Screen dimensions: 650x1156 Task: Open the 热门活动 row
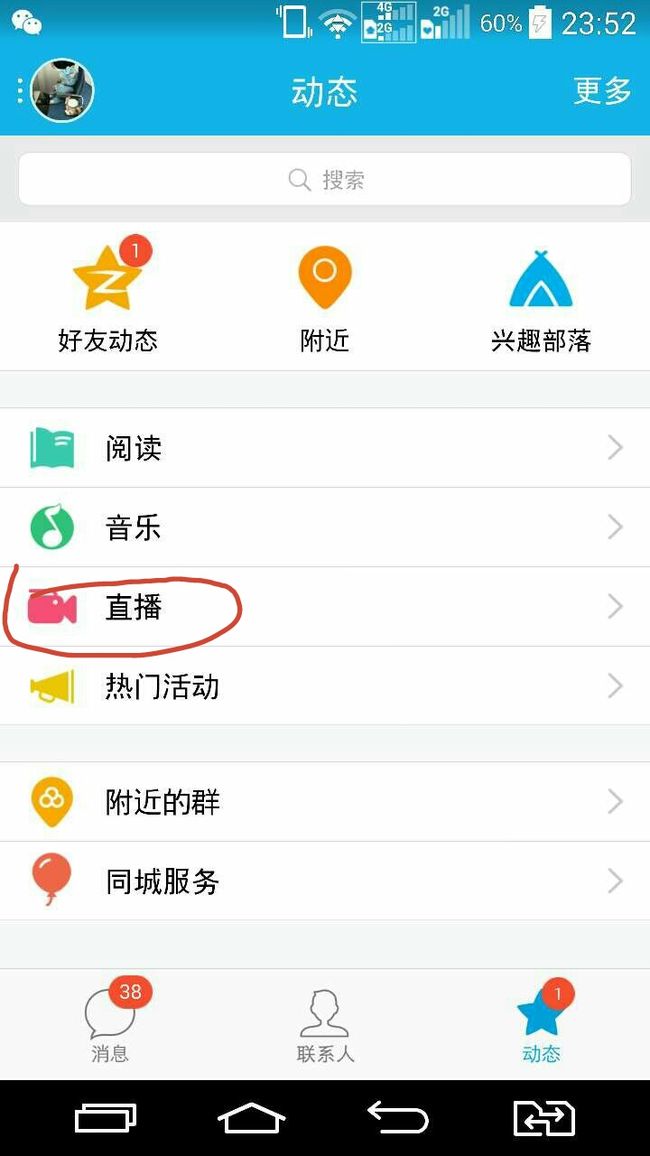tap(325, 686)
